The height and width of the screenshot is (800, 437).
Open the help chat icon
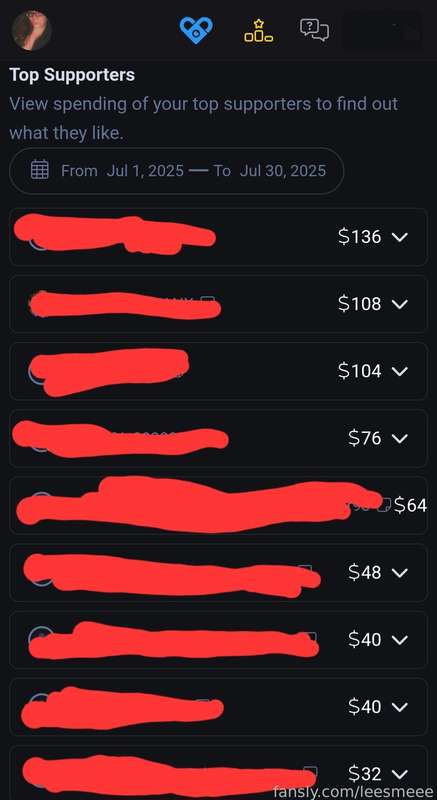314,30
